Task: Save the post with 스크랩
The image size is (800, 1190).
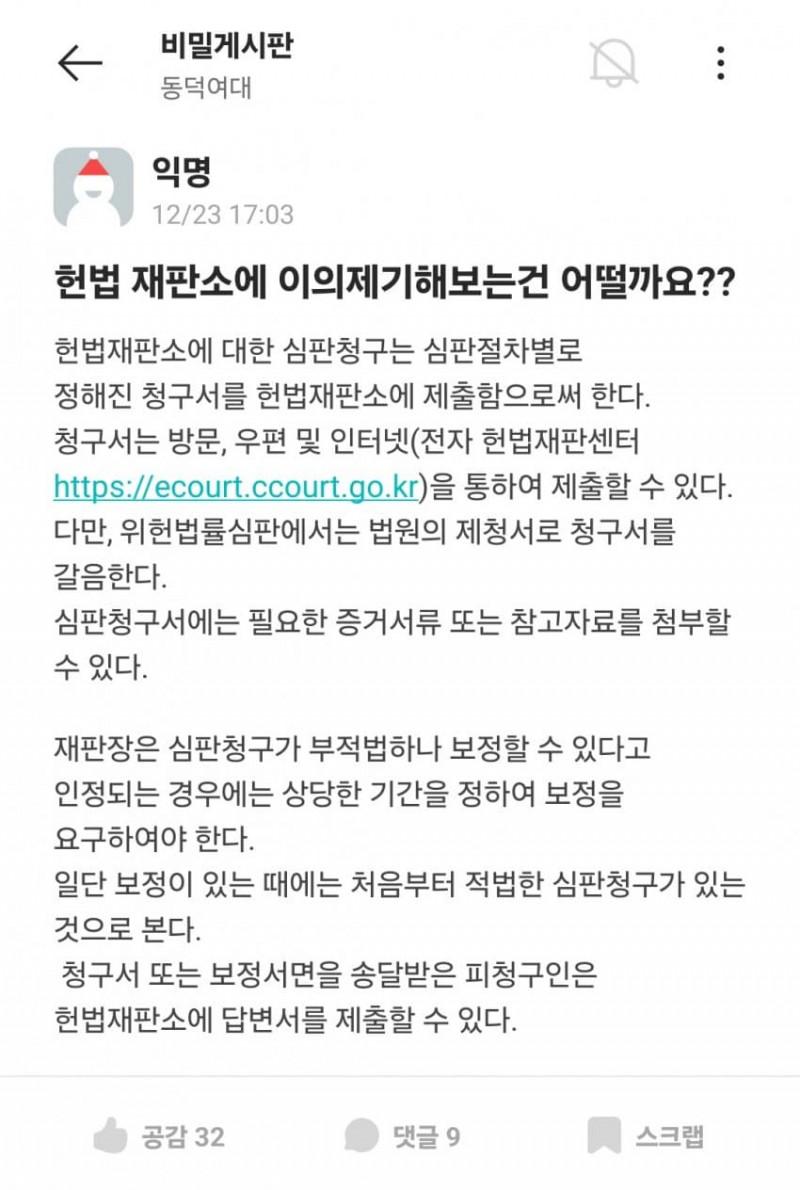Action: click(645, 1136)
